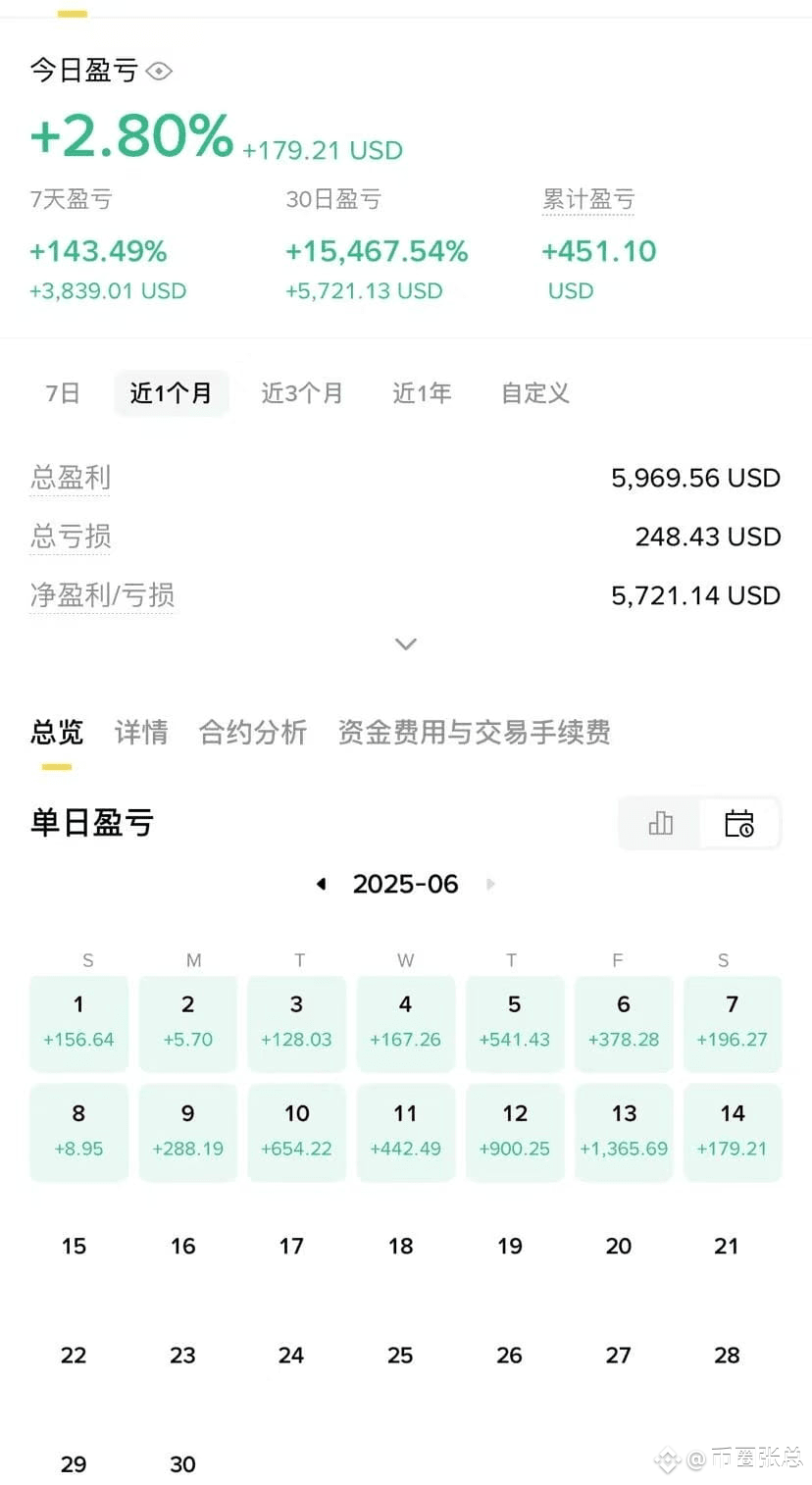The height and width of the screenshot is (1485, 812).
Task: Switch to the 详情 tab
Action: tap(141, 732)
